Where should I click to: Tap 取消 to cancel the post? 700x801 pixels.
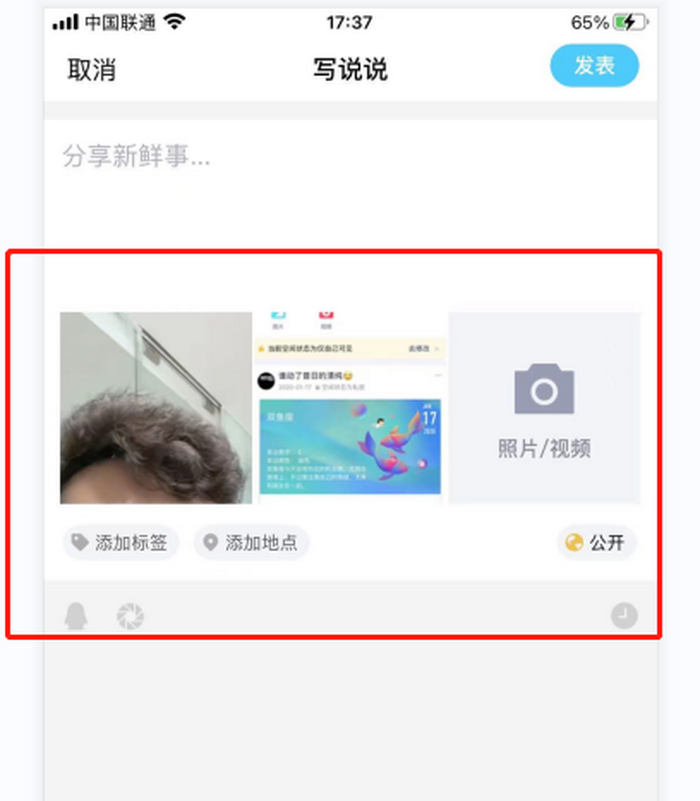click(x=92, y=69)
